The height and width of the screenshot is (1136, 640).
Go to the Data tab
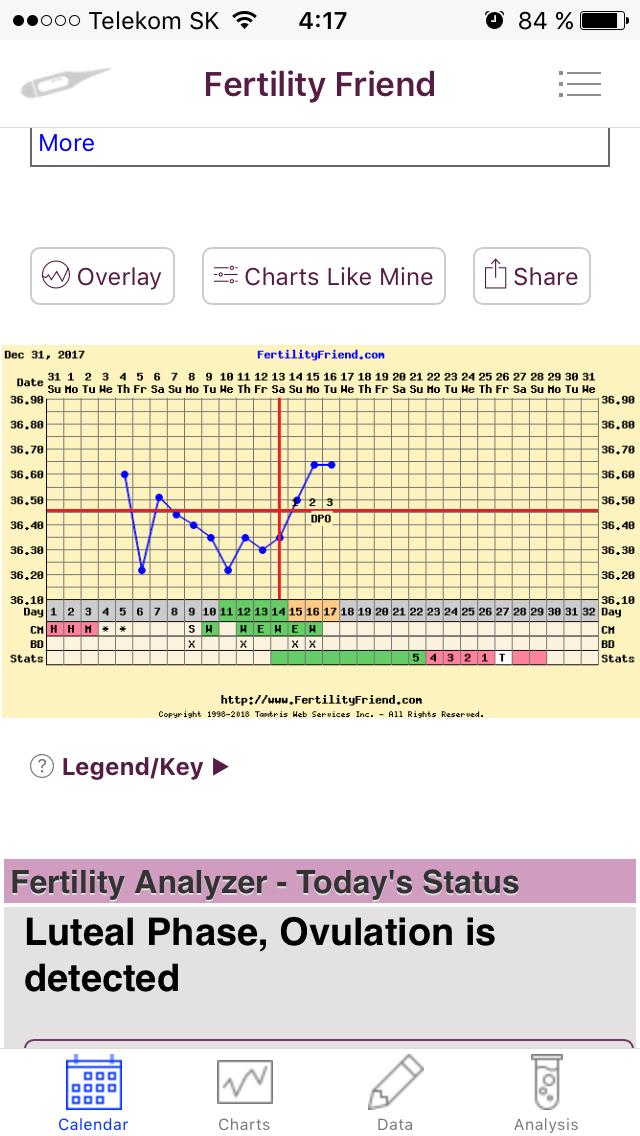click(395, 1094)
